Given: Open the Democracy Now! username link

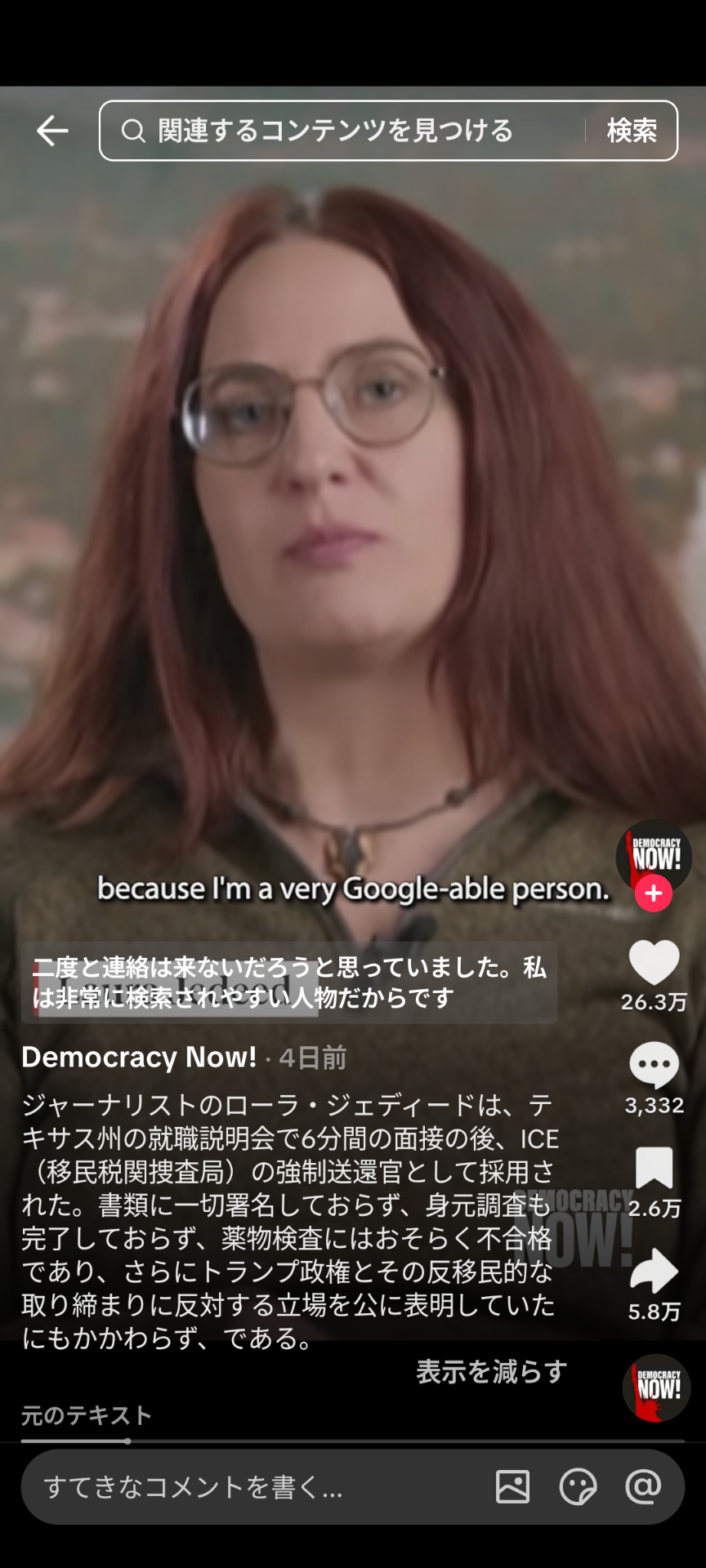Looking at the screenshot, I should click(x=139, y=1057).
